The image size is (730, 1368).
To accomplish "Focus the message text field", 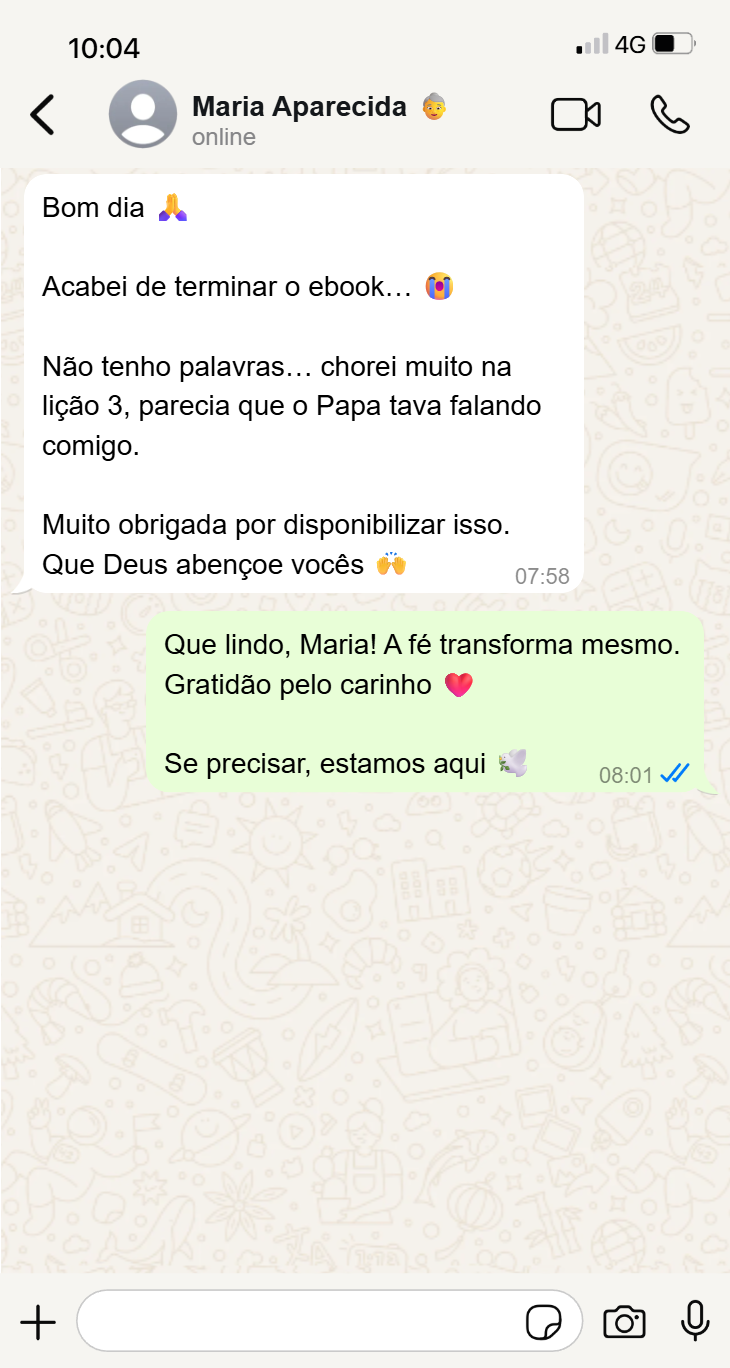I will [300, 1322].
